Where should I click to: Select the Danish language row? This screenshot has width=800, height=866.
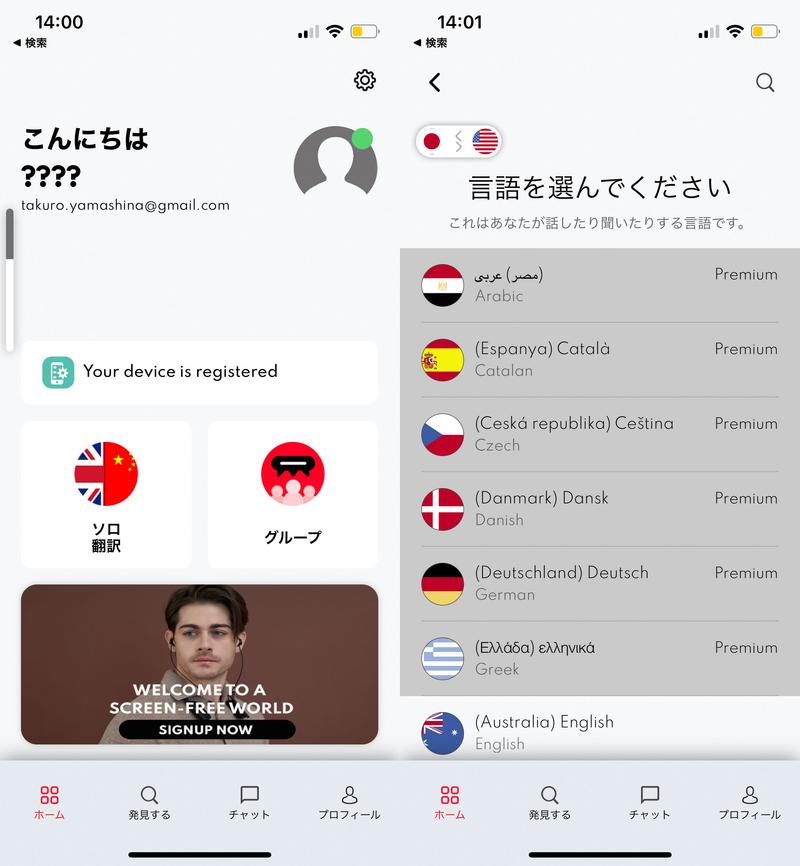[599, 508]
